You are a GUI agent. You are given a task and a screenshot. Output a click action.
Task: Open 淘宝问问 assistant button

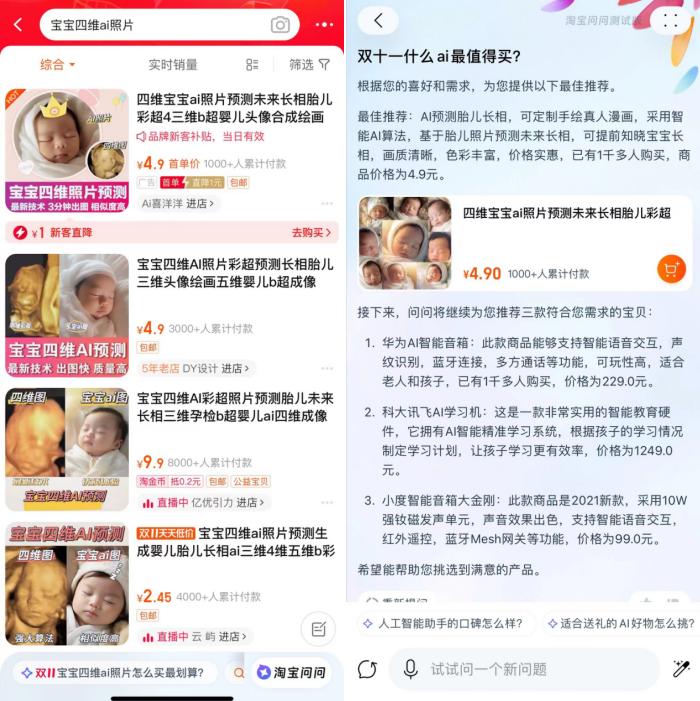pyautogui.click(x=291, y=672)
